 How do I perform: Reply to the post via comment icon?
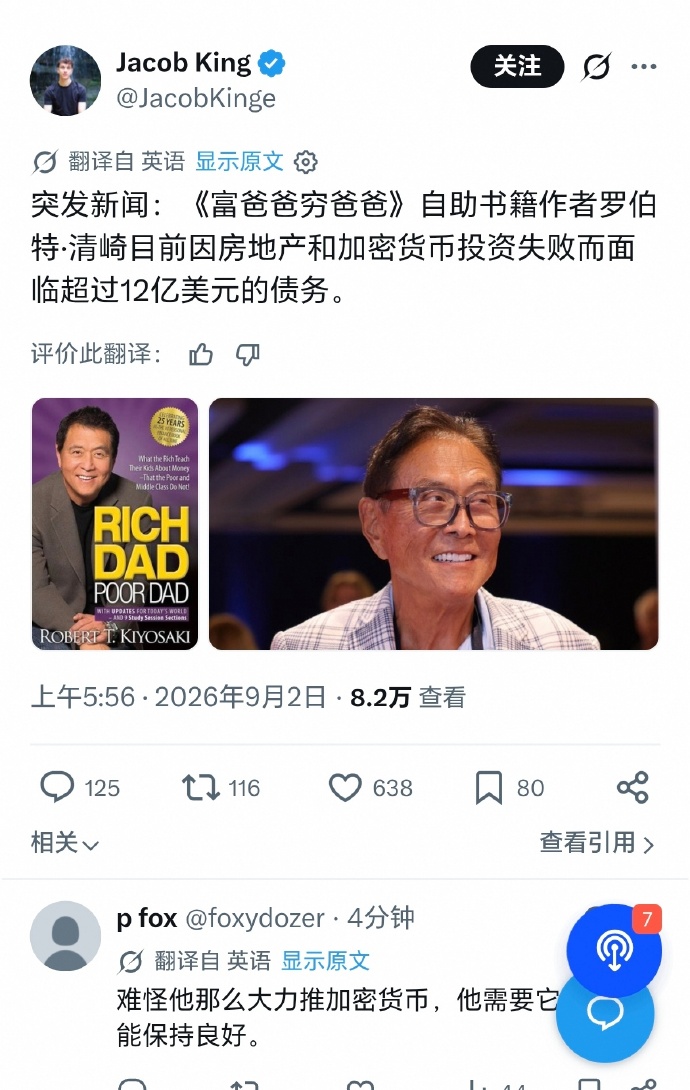(x=57, y=787)
